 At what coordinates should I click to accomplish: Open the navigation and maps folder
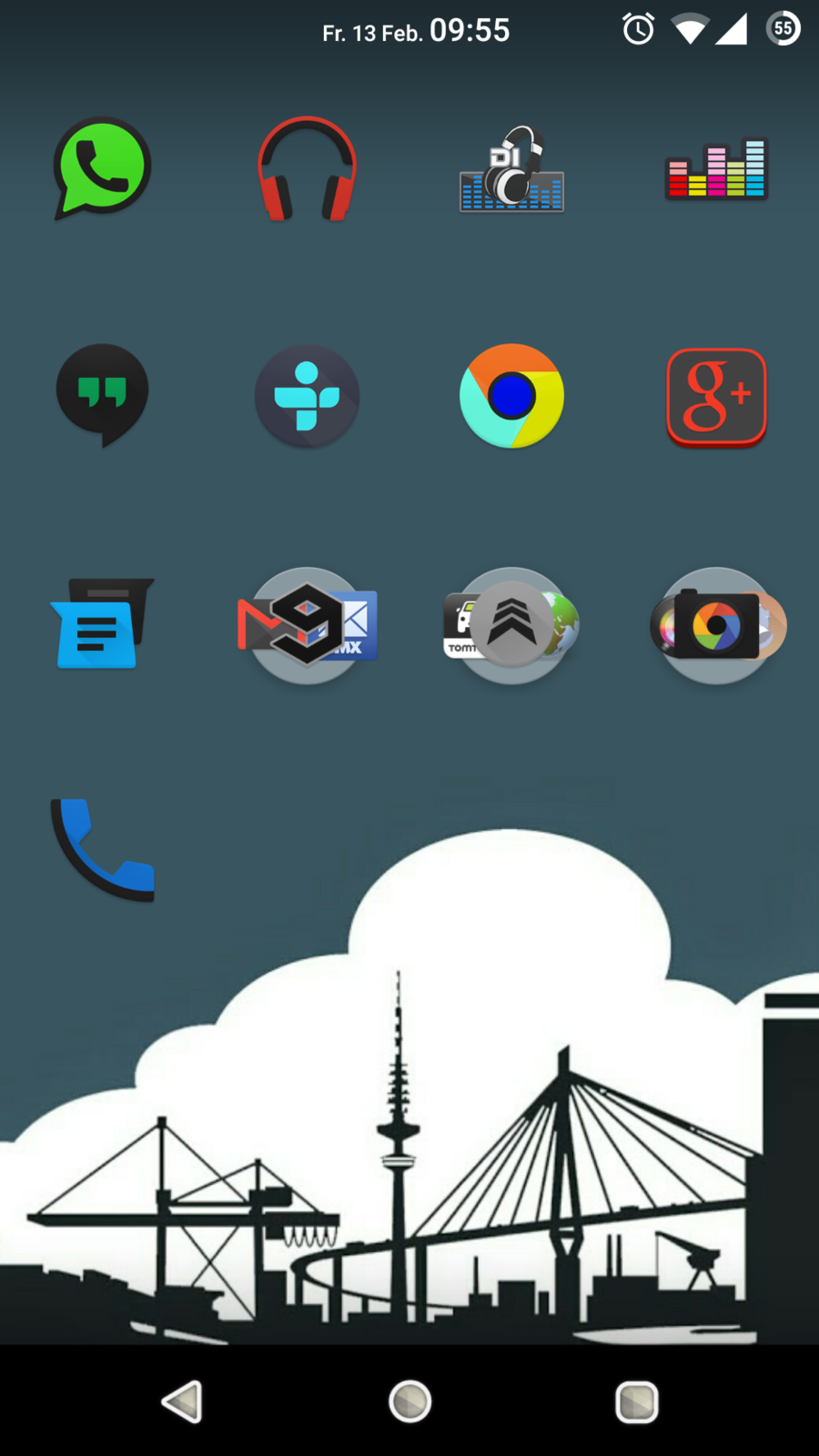(511, 625)
